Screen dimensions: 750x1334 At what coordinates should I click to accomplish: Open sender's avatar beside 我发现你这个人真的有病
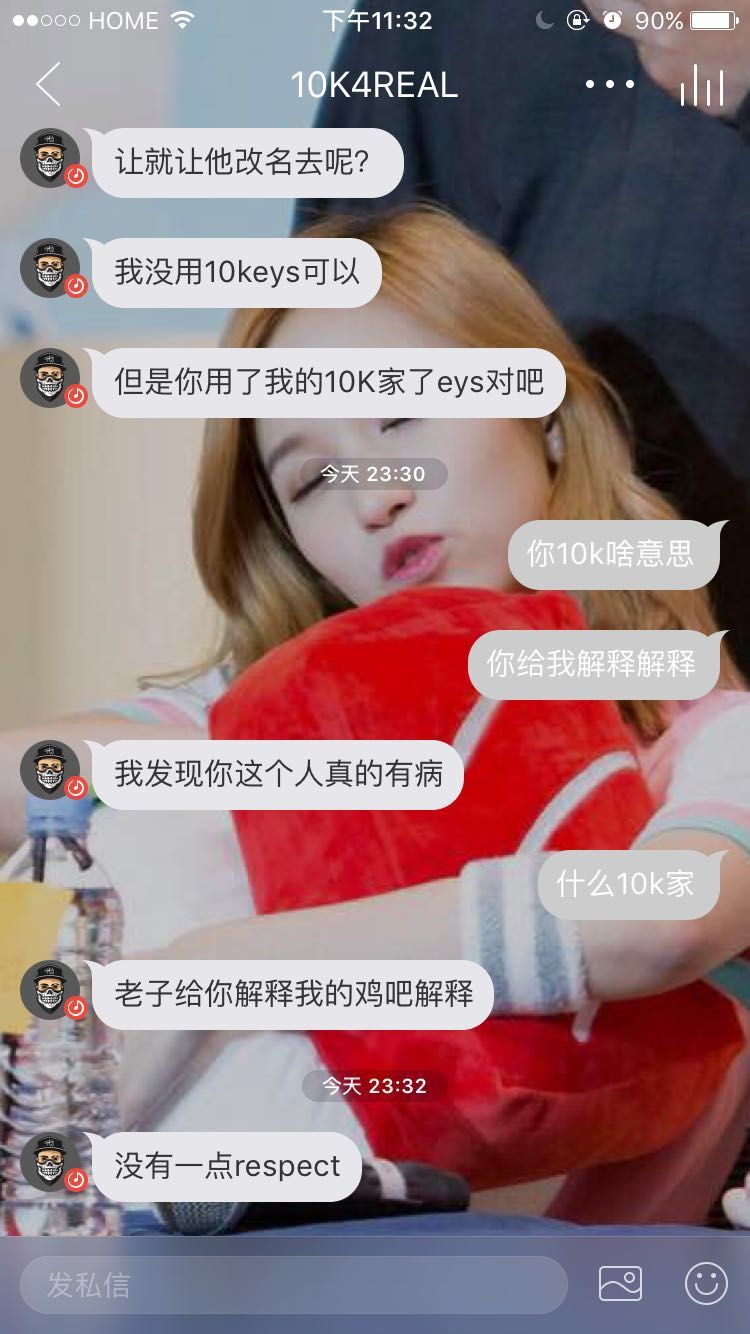51,771
